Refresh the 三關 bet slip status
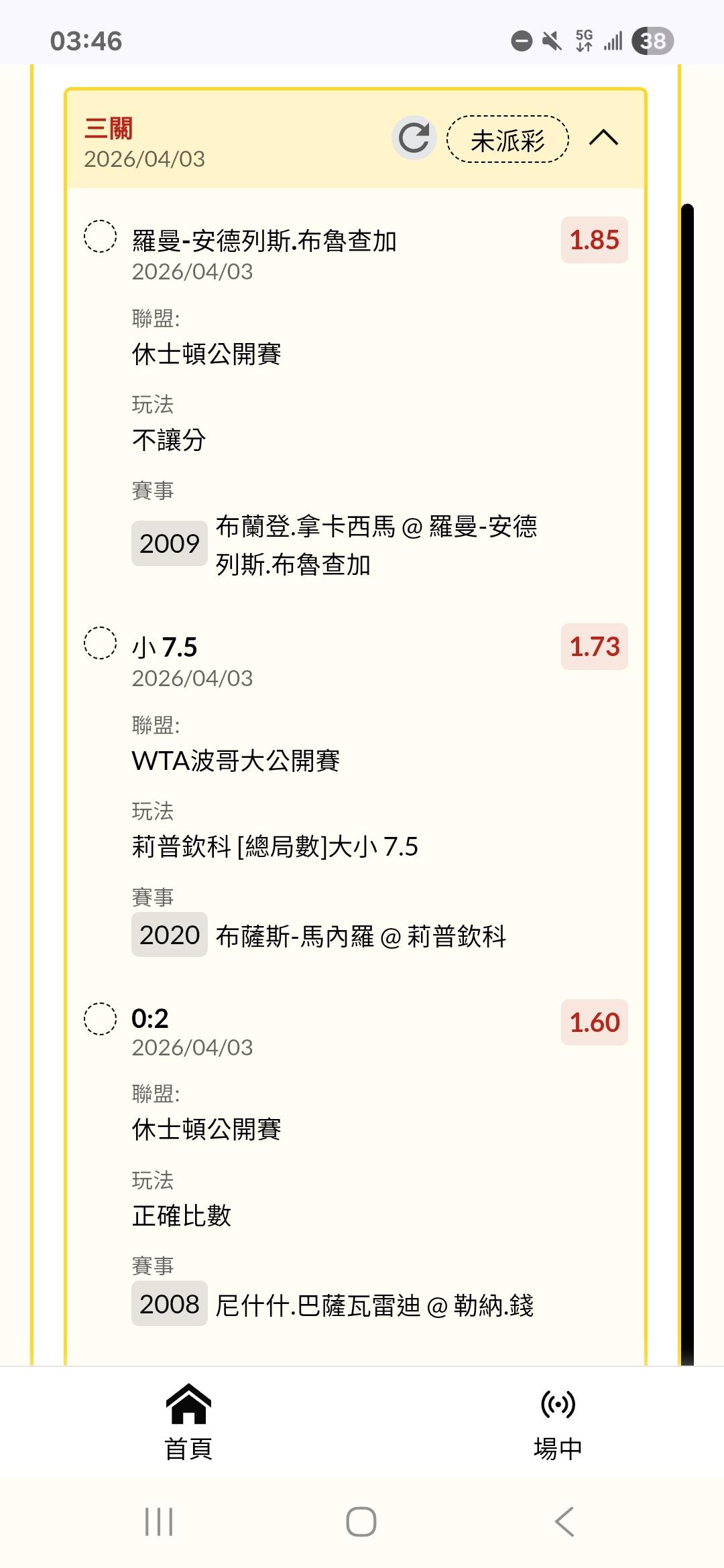This screenshot has width=724, height=1568. click(414, 138)
